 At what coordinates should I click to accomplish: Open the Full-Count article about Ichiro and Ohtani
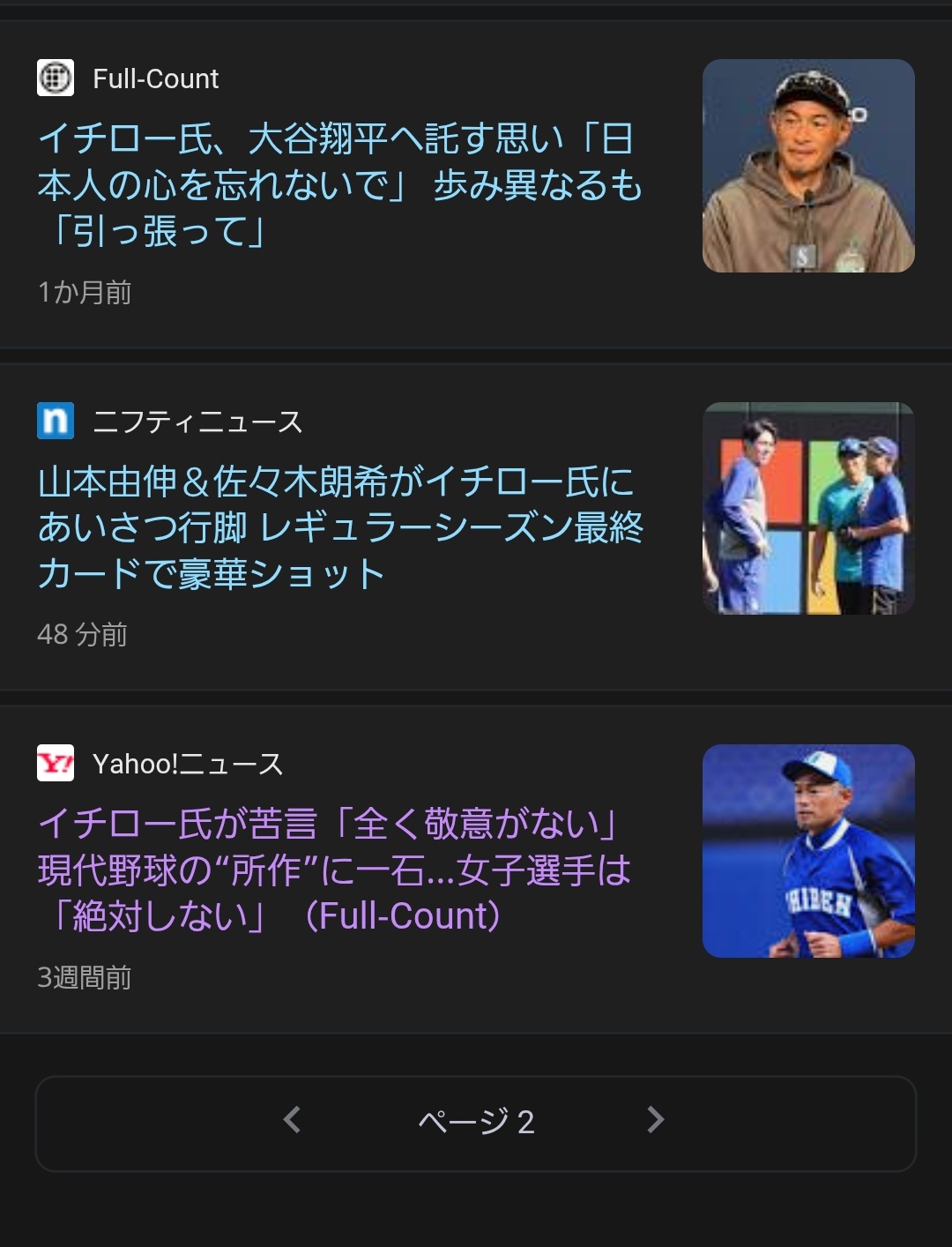tap(339, 185)
